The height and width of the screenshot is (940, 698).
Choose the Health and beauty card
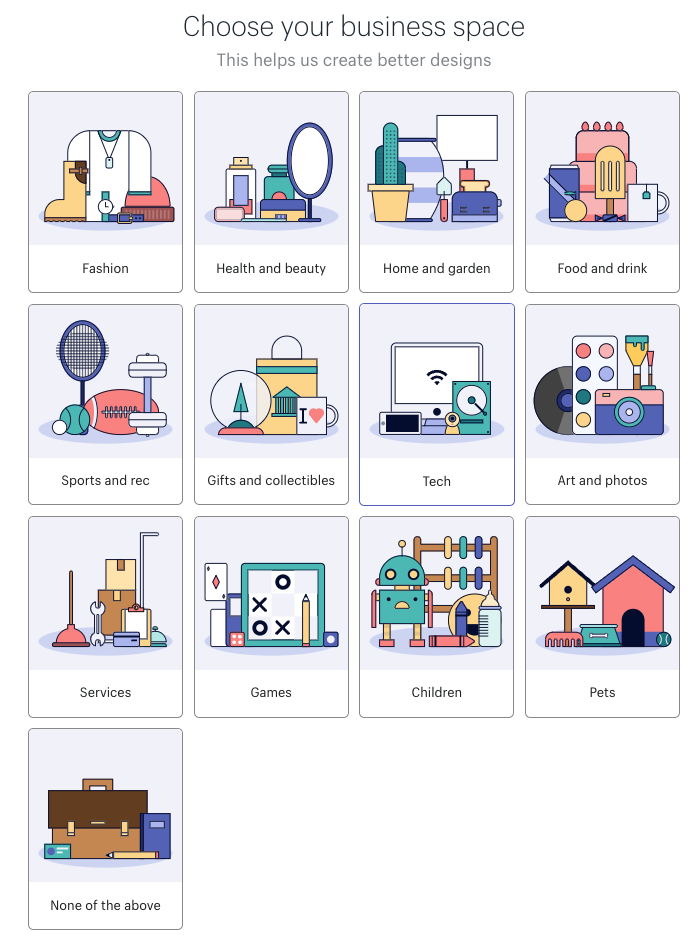point(271,192)
